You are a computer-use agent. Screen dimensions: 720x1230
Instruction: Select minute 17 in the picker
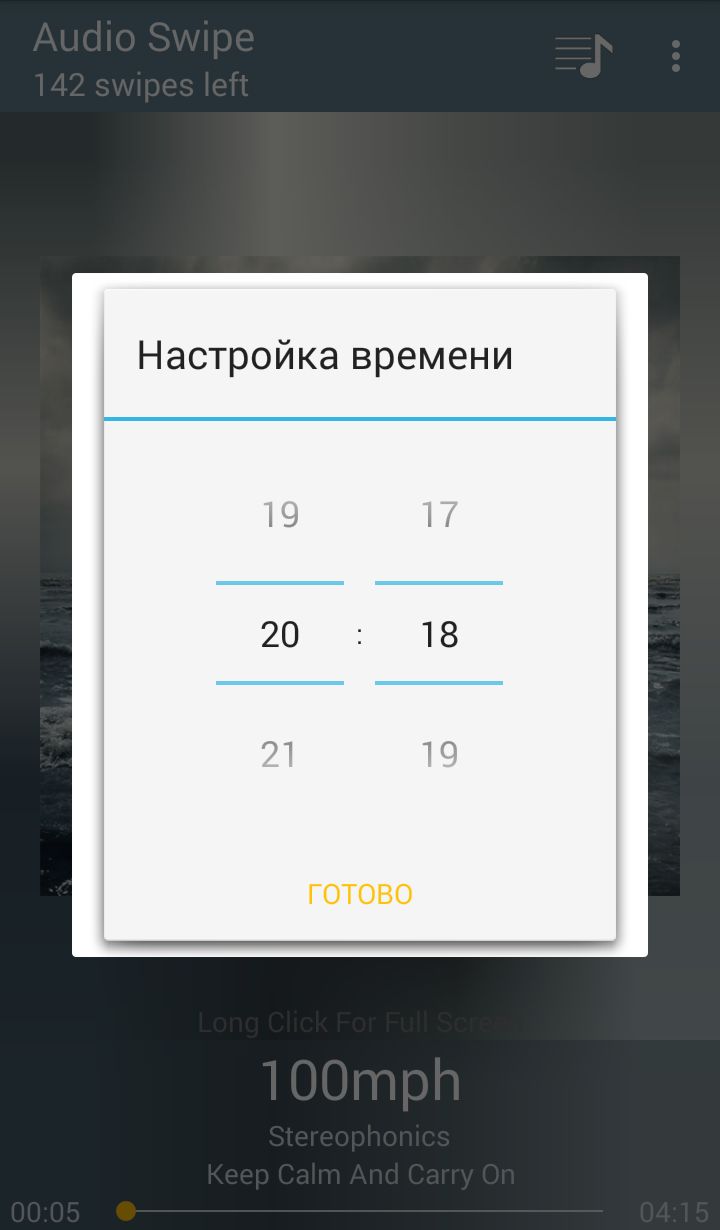[x=439, y=515]
